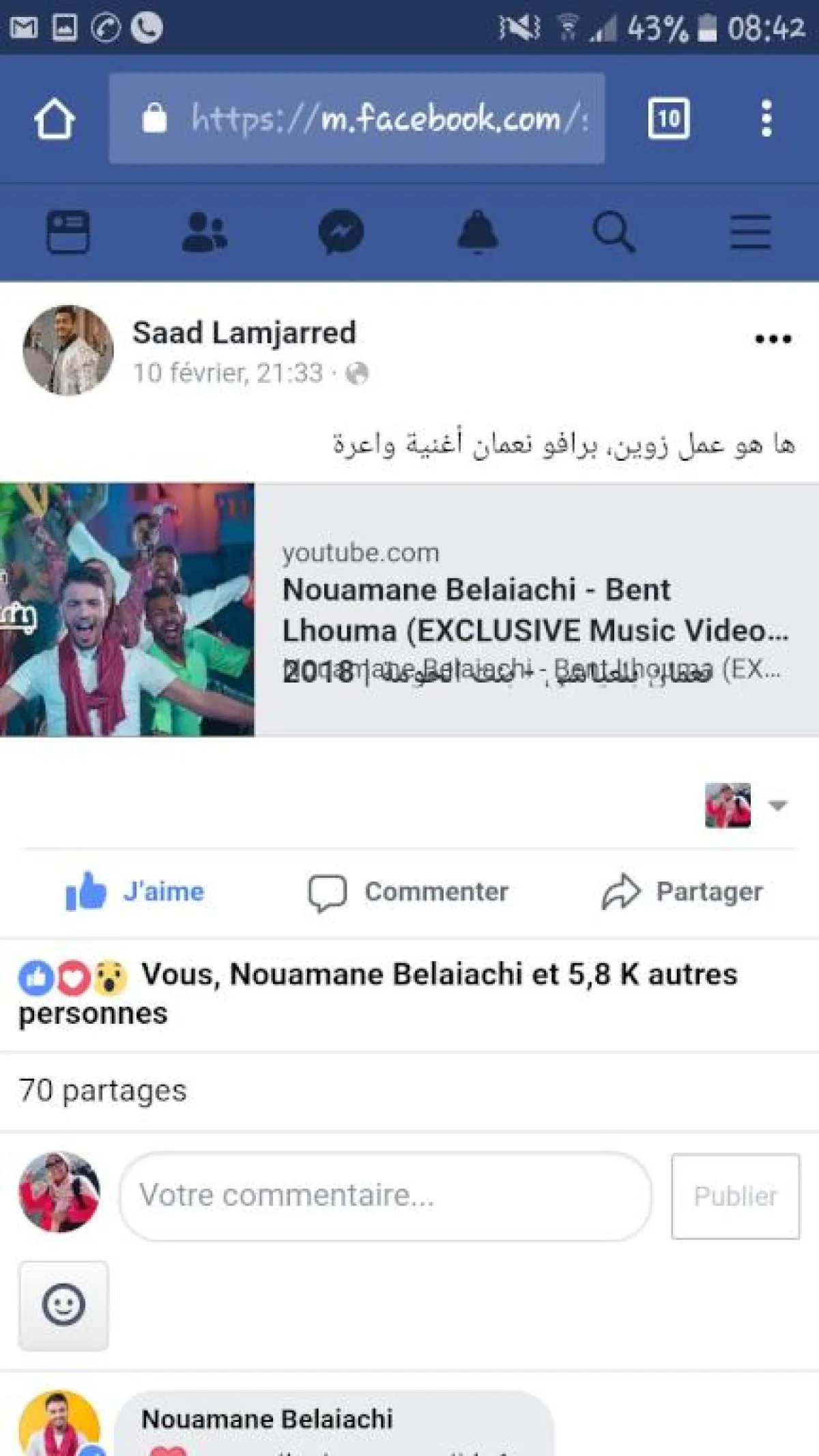Open Saad Lamjarred's profile name link

(x=244, y=333)
